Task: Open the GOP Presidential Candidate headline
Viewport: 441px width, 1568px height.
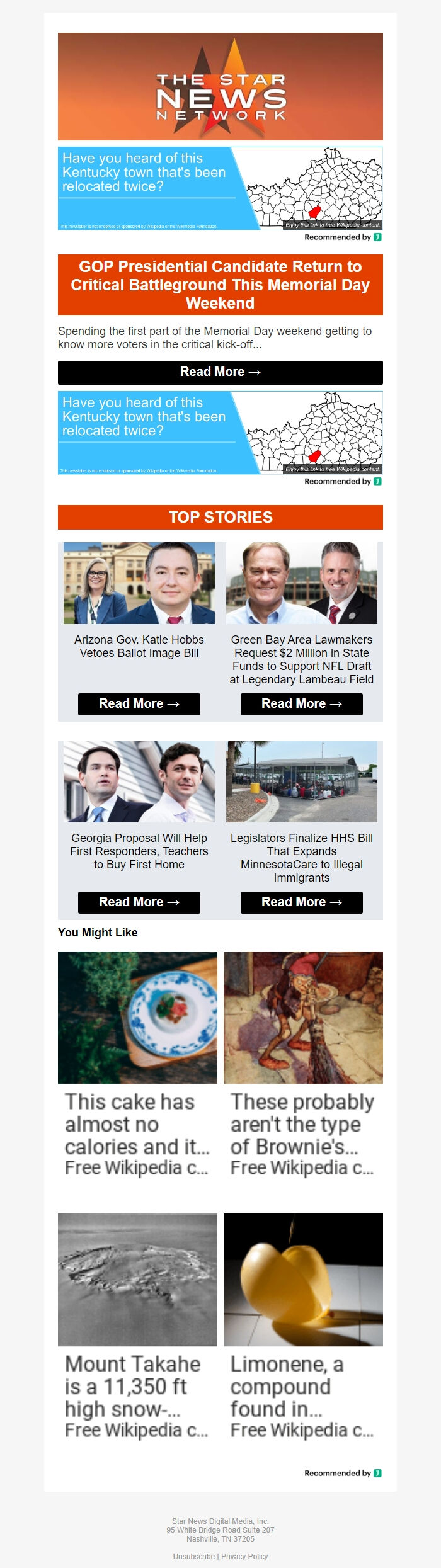Action: pos(220,285)
